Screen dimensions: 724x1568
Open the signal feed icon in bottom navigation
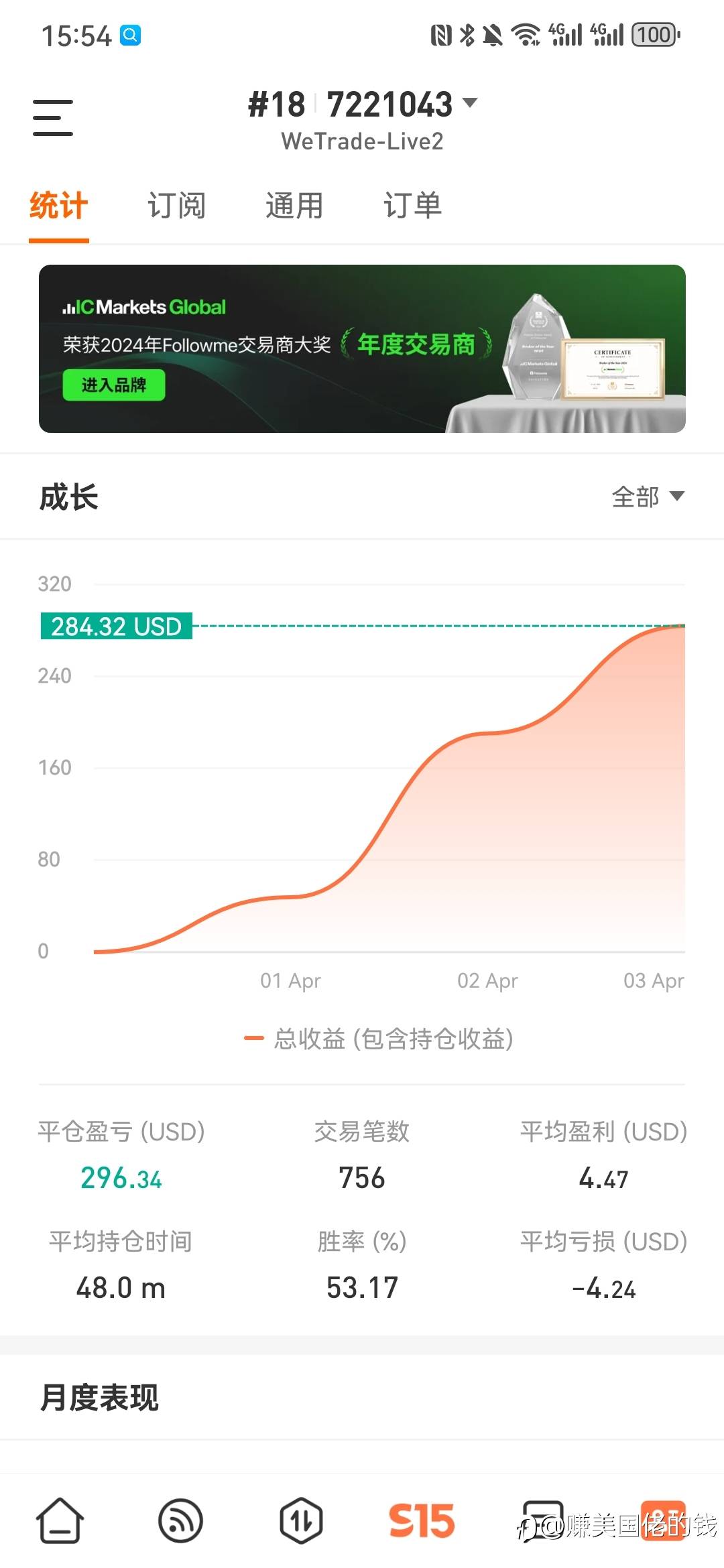[180, 1520]
